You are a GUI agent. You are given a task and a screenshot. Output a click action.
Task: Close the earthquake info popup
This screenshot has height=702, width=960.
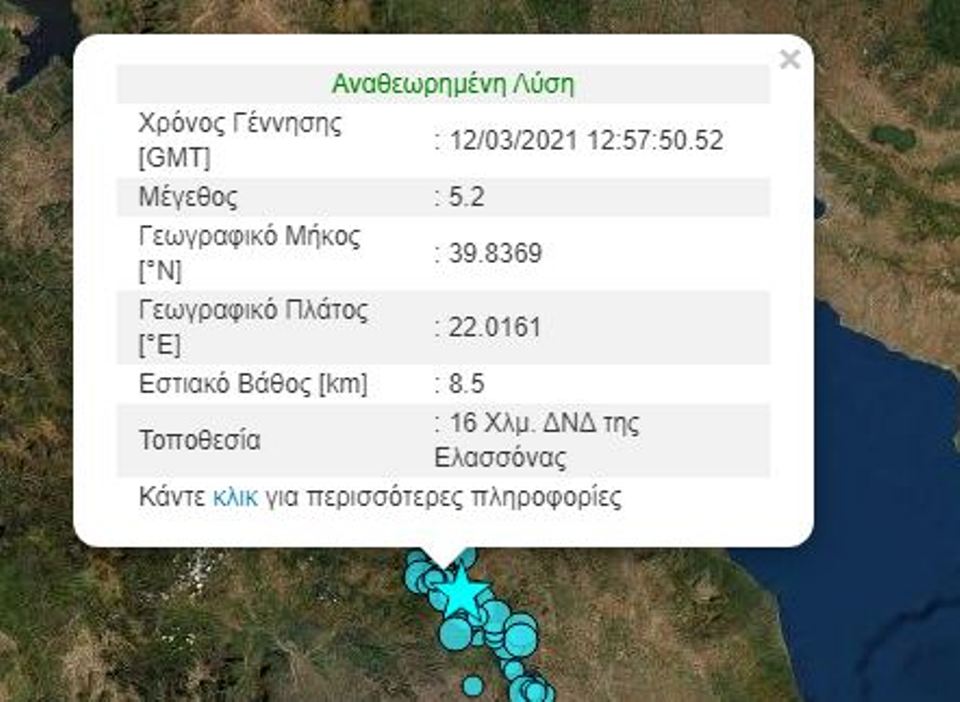click(x=789, y=60)
